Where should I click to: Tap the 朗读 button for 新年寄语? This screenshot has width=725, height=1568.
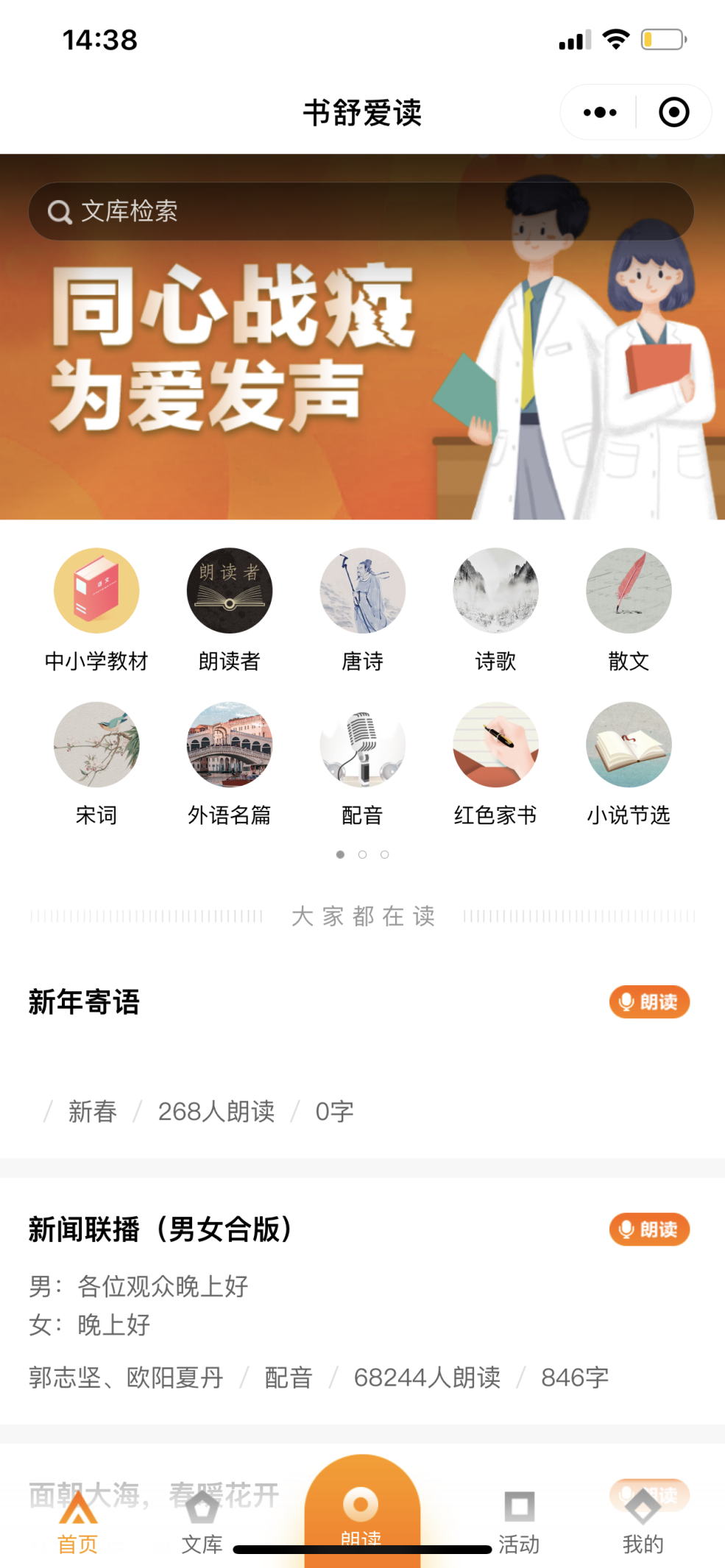coord(648,1002)
